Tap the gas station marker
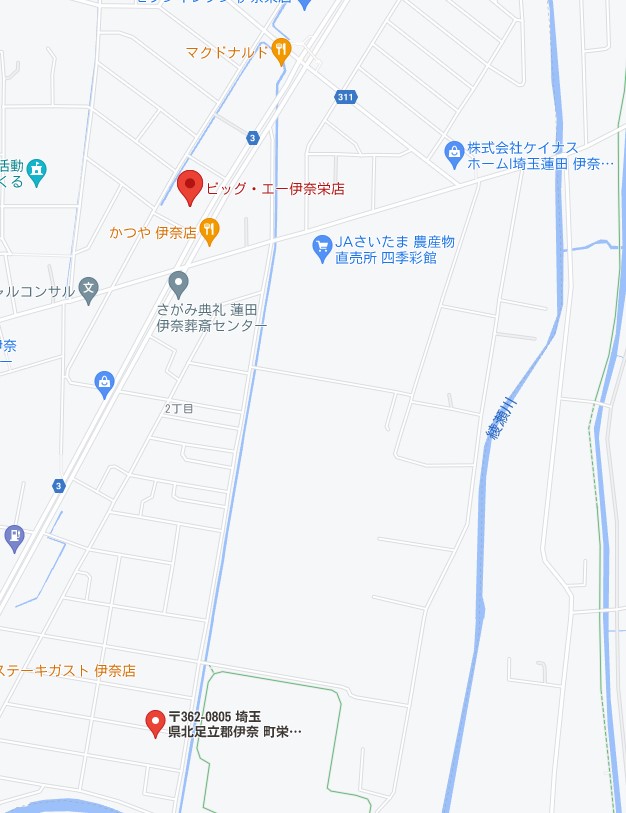The image size is (626, 813). pyautogui.click(x=14, y=537)
